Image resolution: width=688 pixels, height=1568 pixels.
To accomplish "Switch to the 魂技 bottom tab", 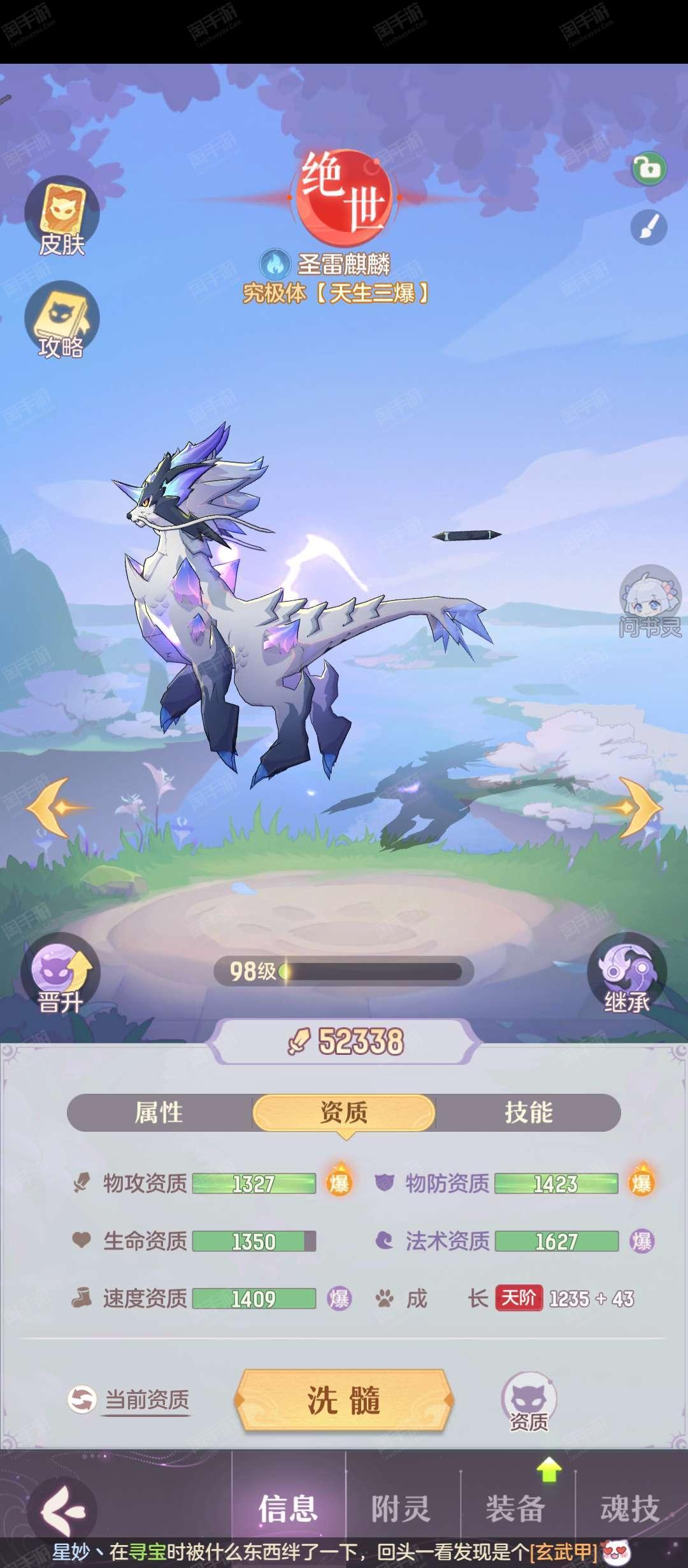I will [631, 1509].
